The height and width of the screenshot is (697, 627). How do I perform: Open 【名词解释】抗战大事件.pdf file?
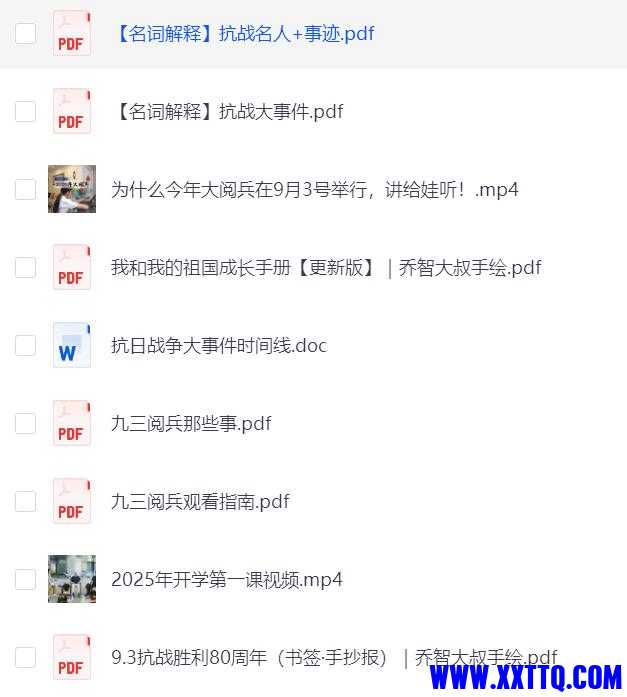[229, 111]
